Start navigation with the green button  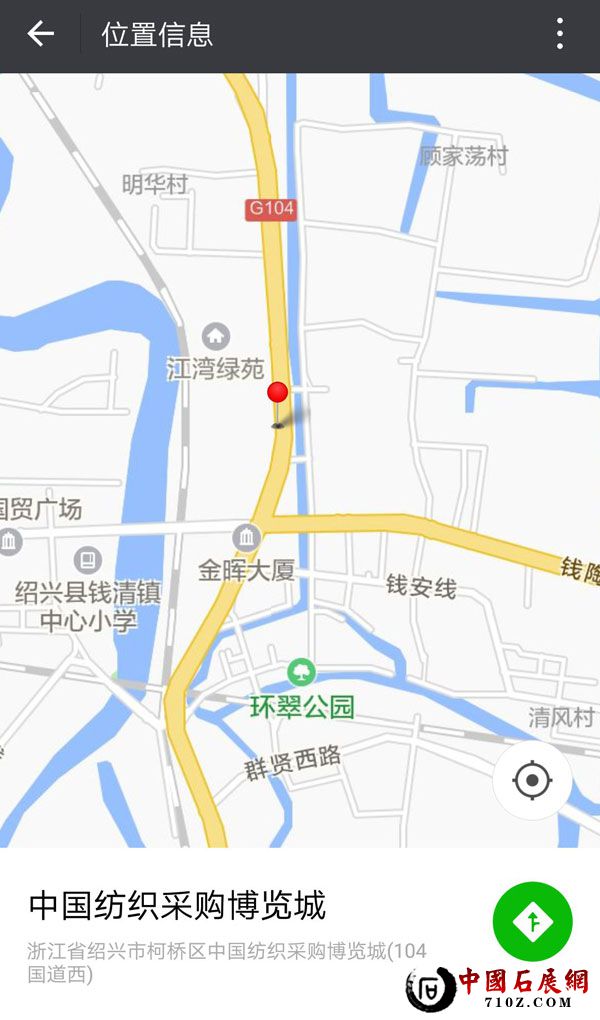point(532,921)
